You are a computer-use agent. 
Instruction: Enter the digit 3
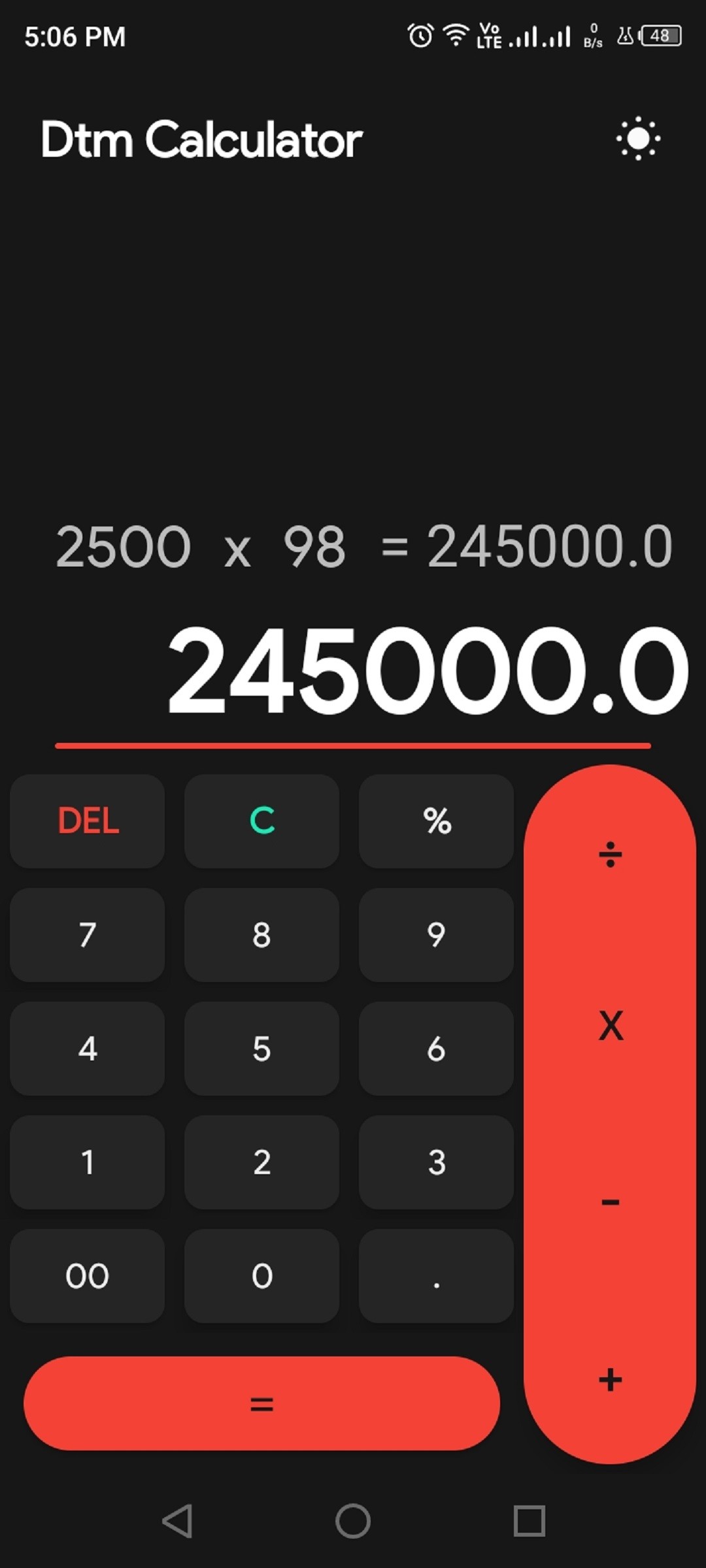pos(436,1162)
